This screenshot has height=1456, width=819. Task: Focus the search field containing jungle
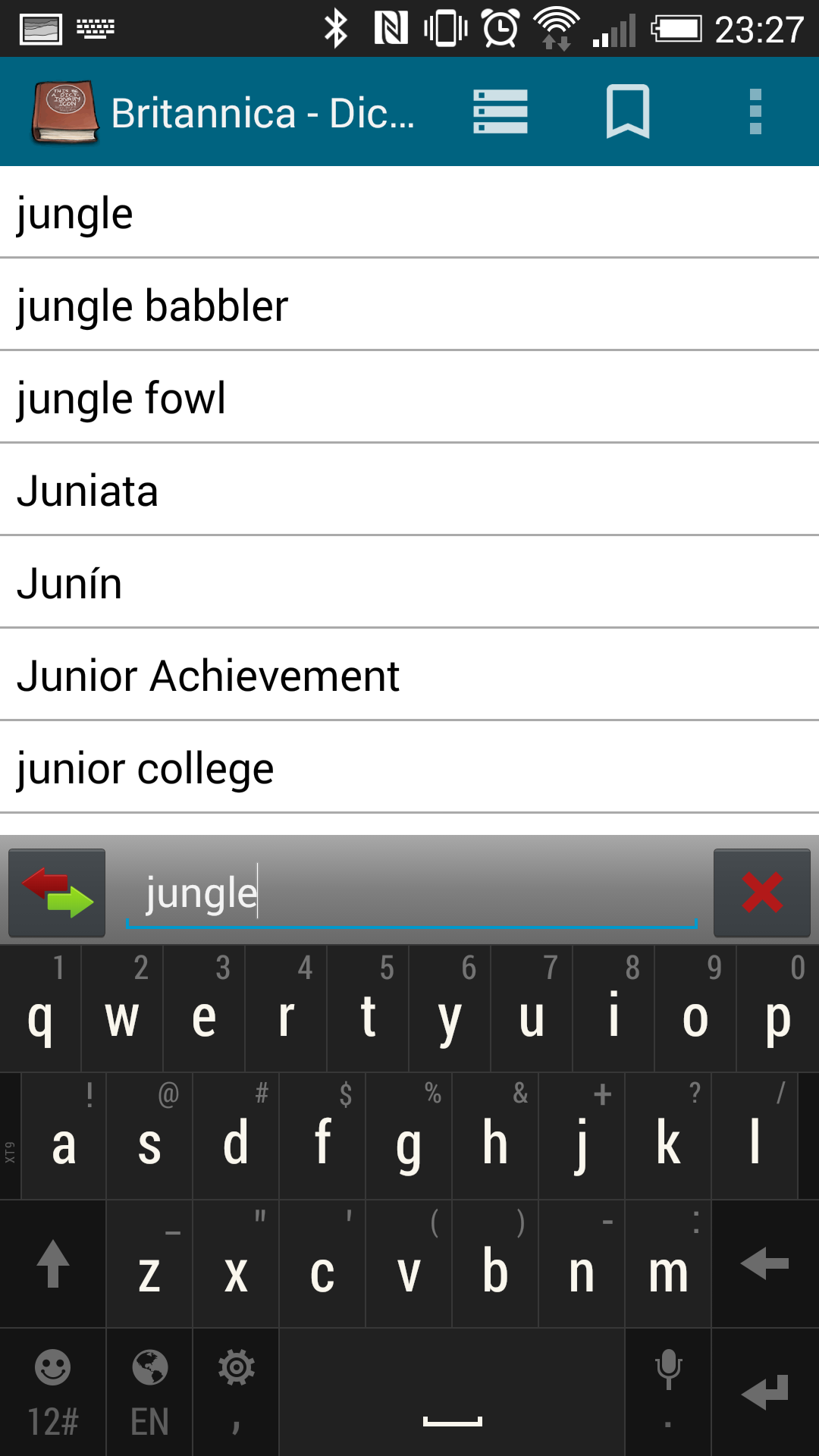click(x=409, y=893)
